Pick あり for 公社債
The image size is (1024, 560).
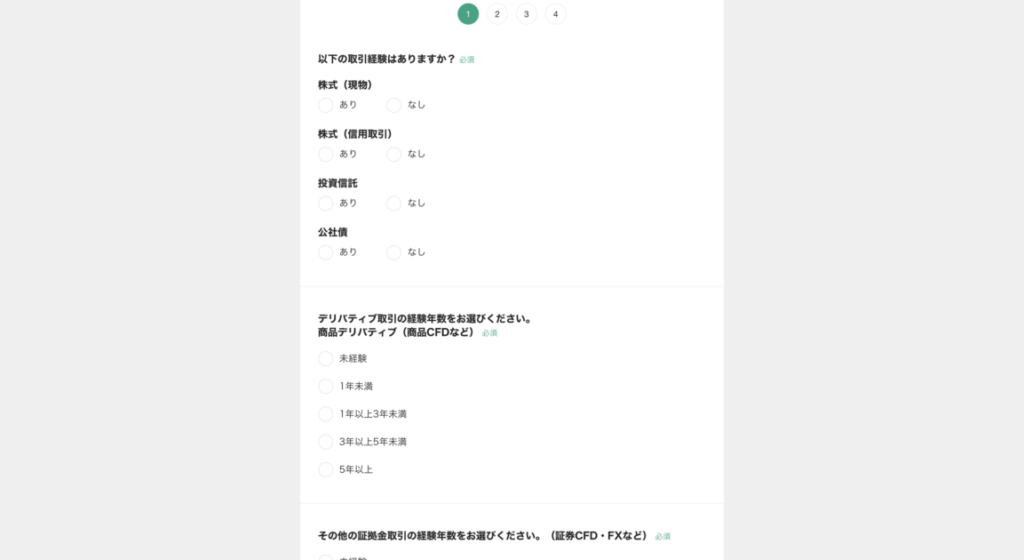point(326,252)
